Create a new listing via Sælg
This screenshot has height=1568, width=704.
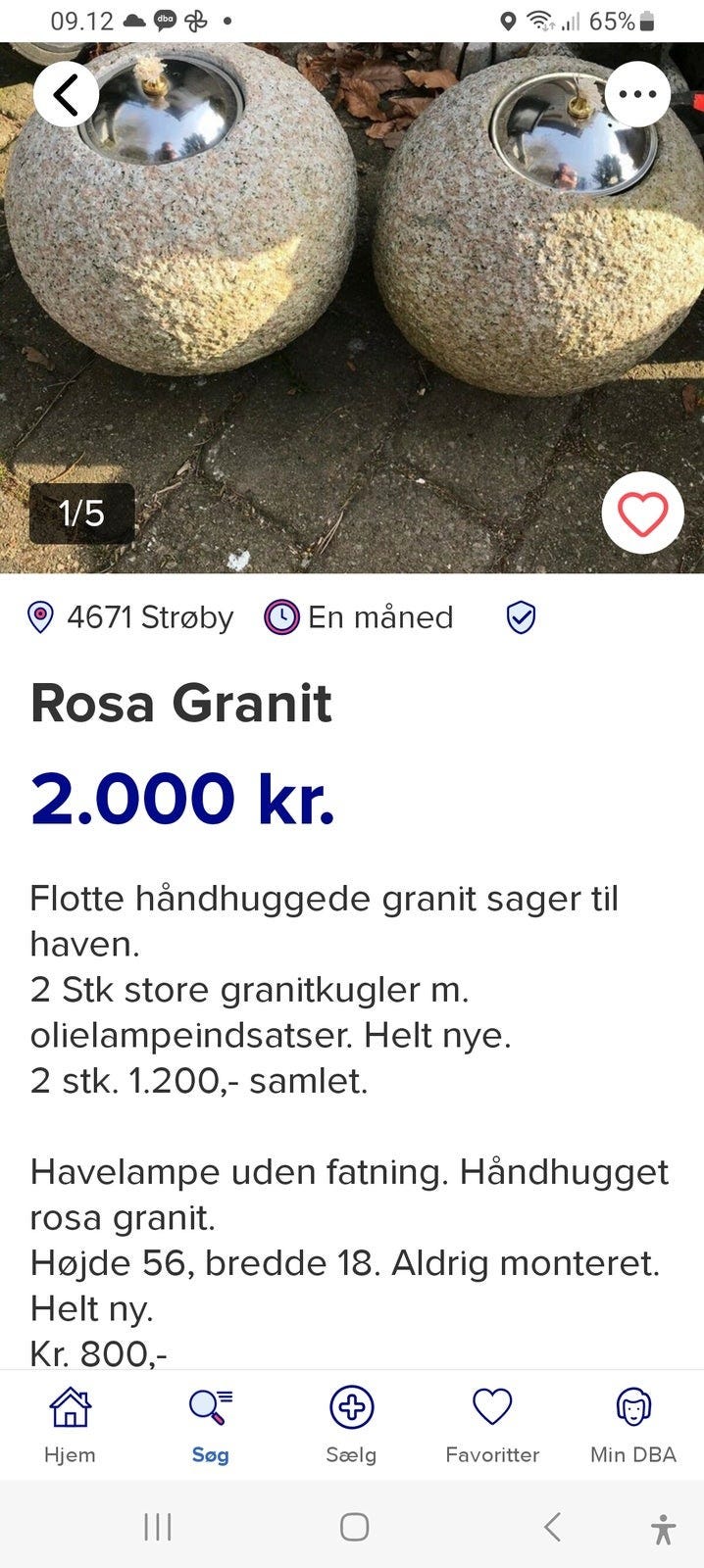[351, 1423]
